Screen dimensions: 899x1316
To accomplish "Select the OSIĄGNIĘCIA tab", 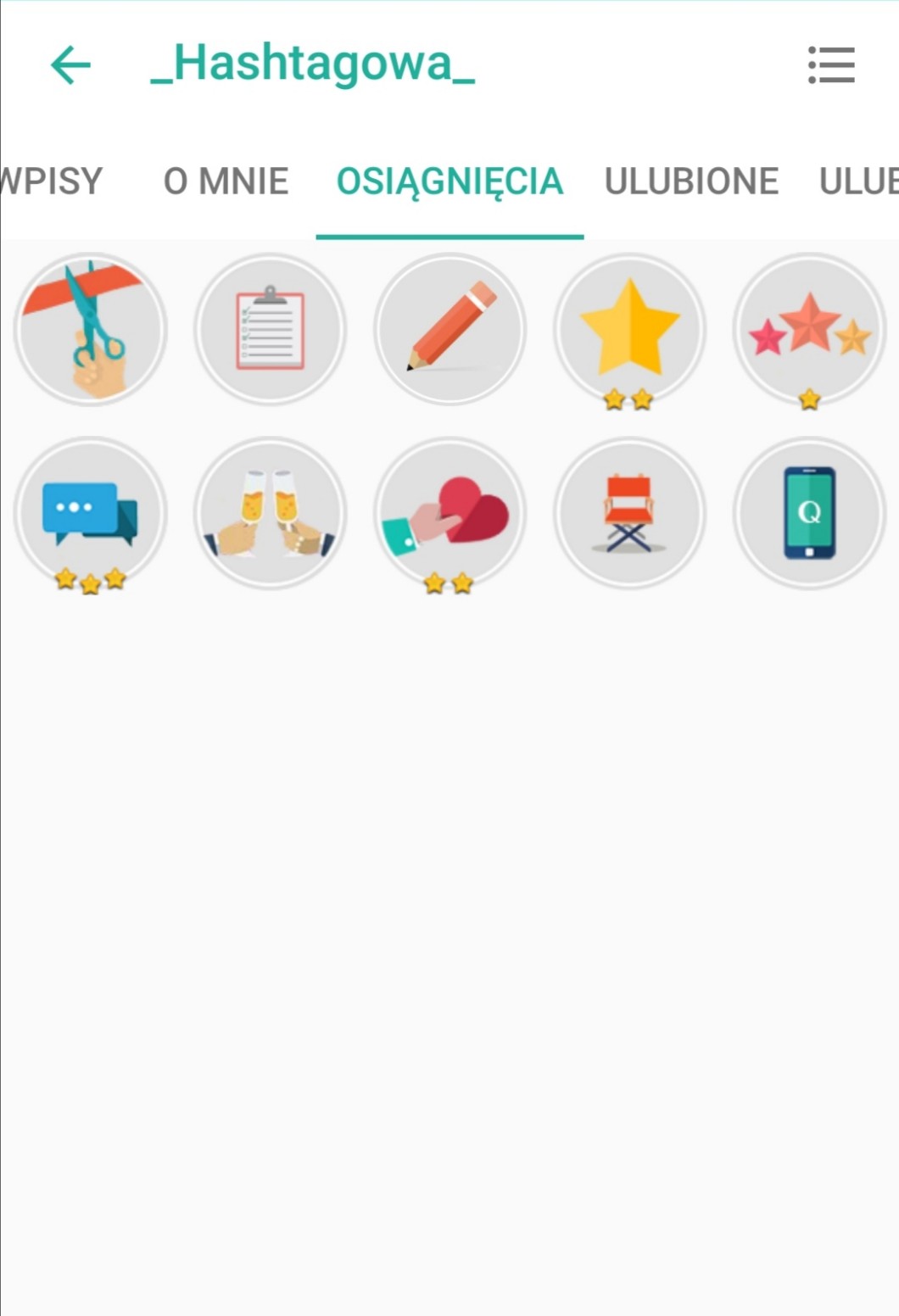I will click(x=449, y=181).
